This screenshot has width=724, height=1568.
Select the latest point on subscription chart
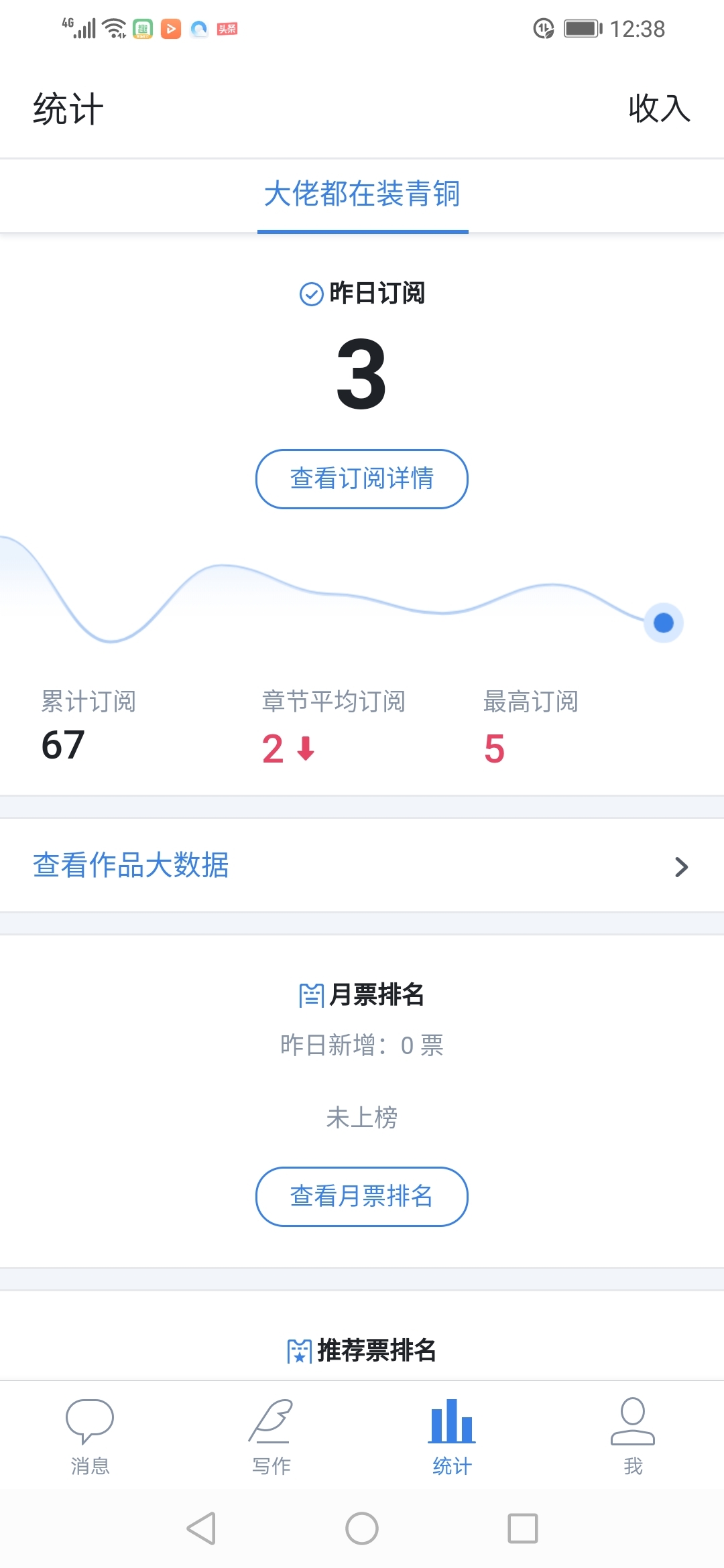point(663,623)
